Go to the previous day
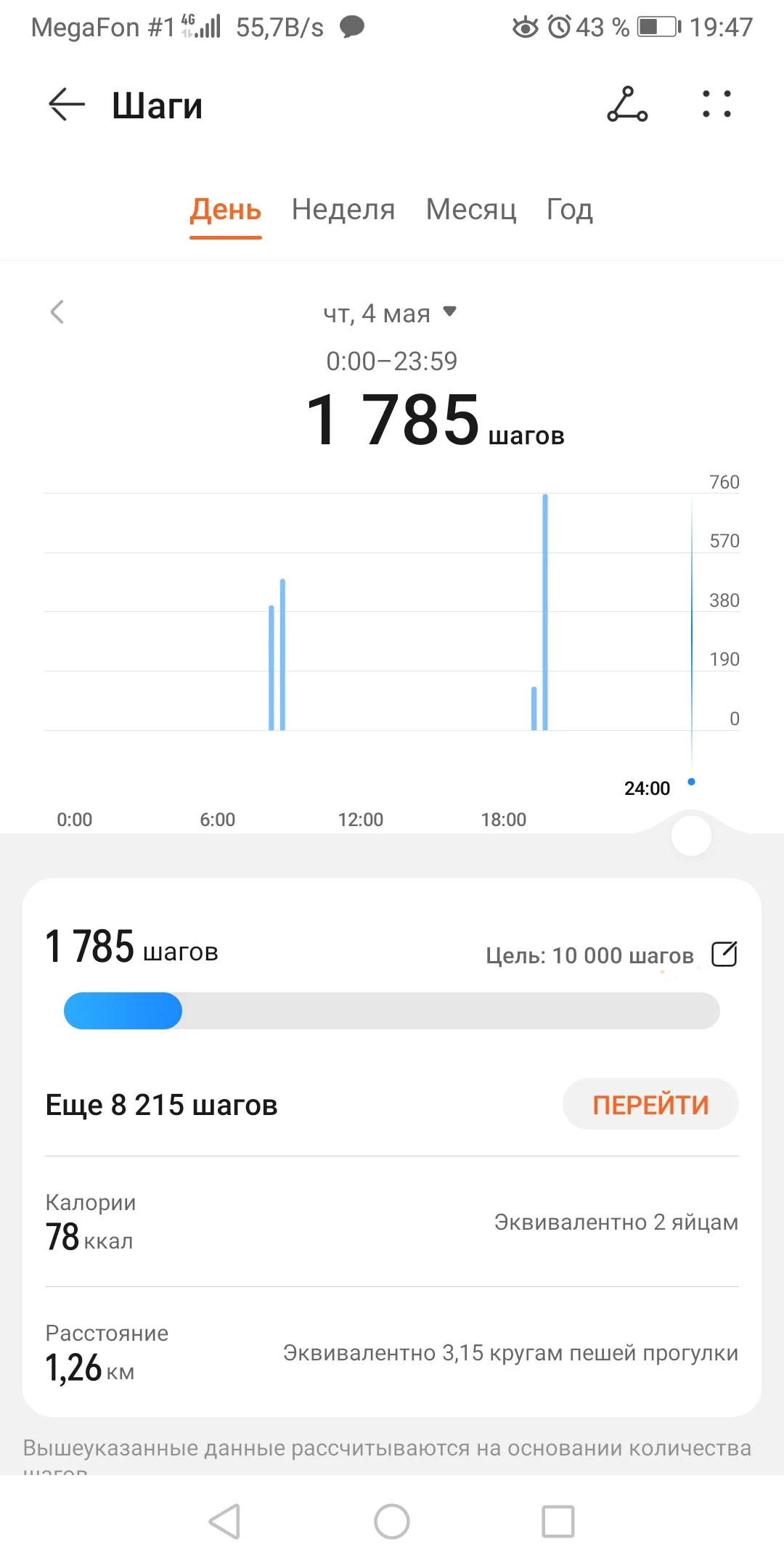This screenshot has width=784, height=1568. point(57,312)
